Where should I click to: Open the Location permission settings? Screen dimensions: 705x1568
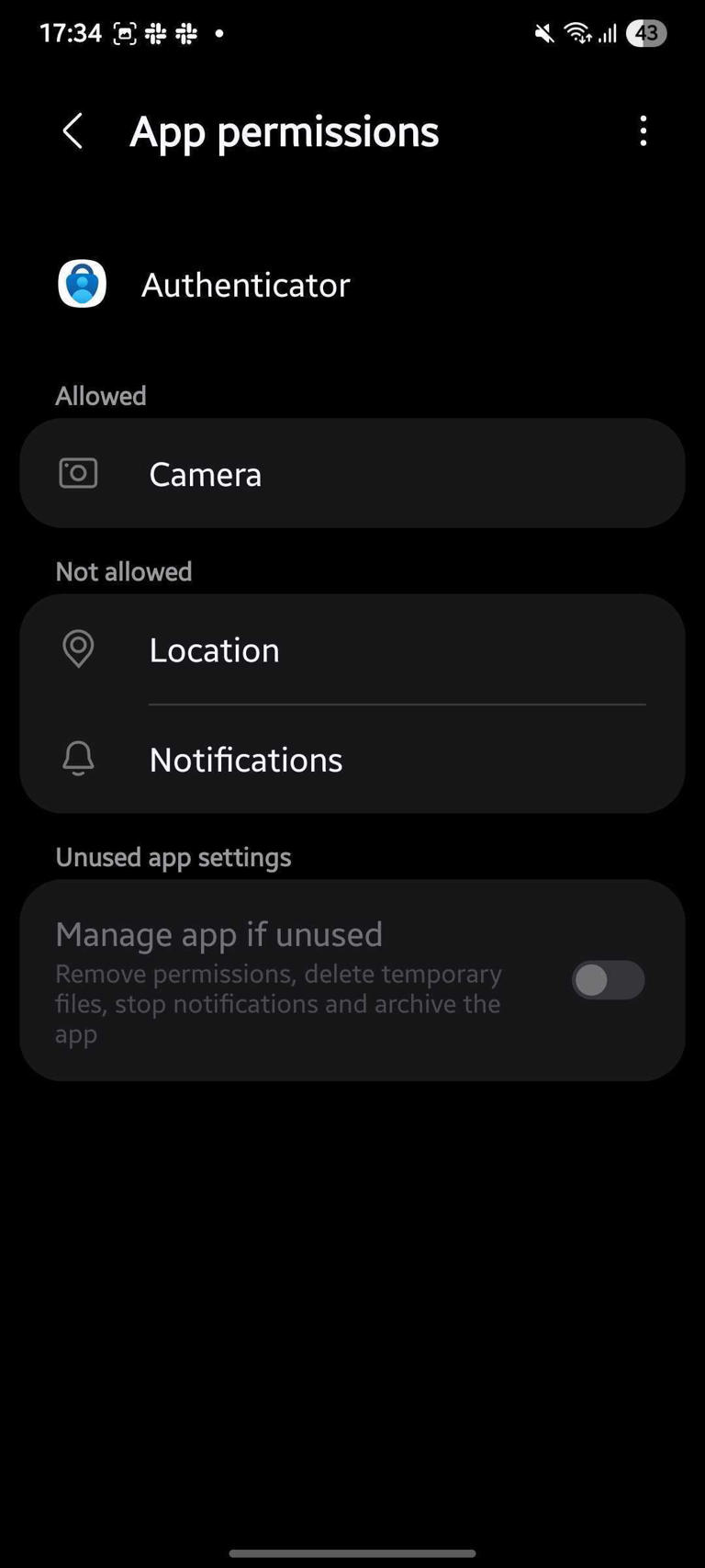click(x=352, y=649)
